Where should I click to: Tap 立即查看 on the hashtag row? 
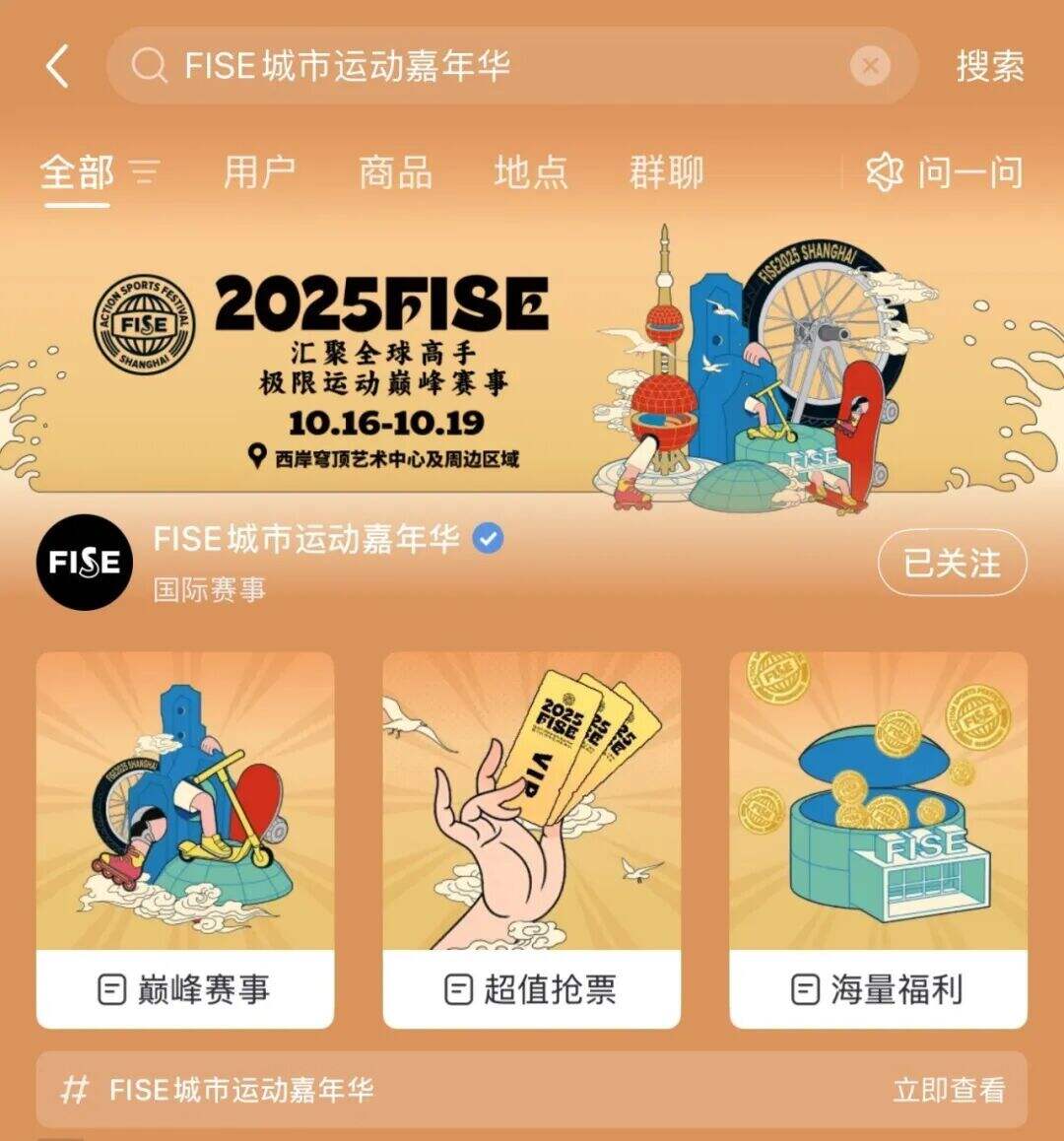pyautogui.click(x=951, y=1089)
